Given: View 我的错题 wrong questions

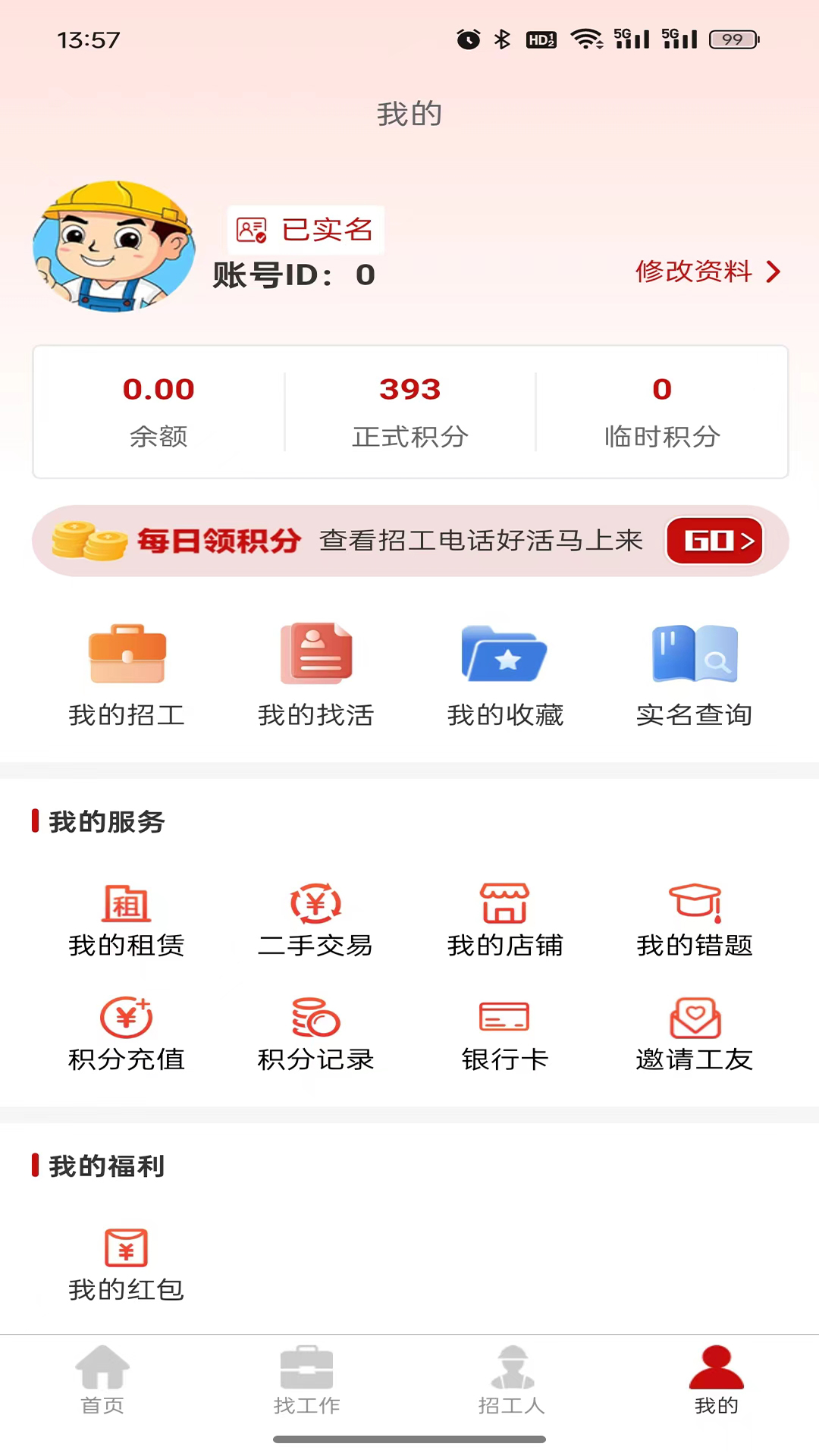Looking at the screenshot, I should tap(694, 921).
